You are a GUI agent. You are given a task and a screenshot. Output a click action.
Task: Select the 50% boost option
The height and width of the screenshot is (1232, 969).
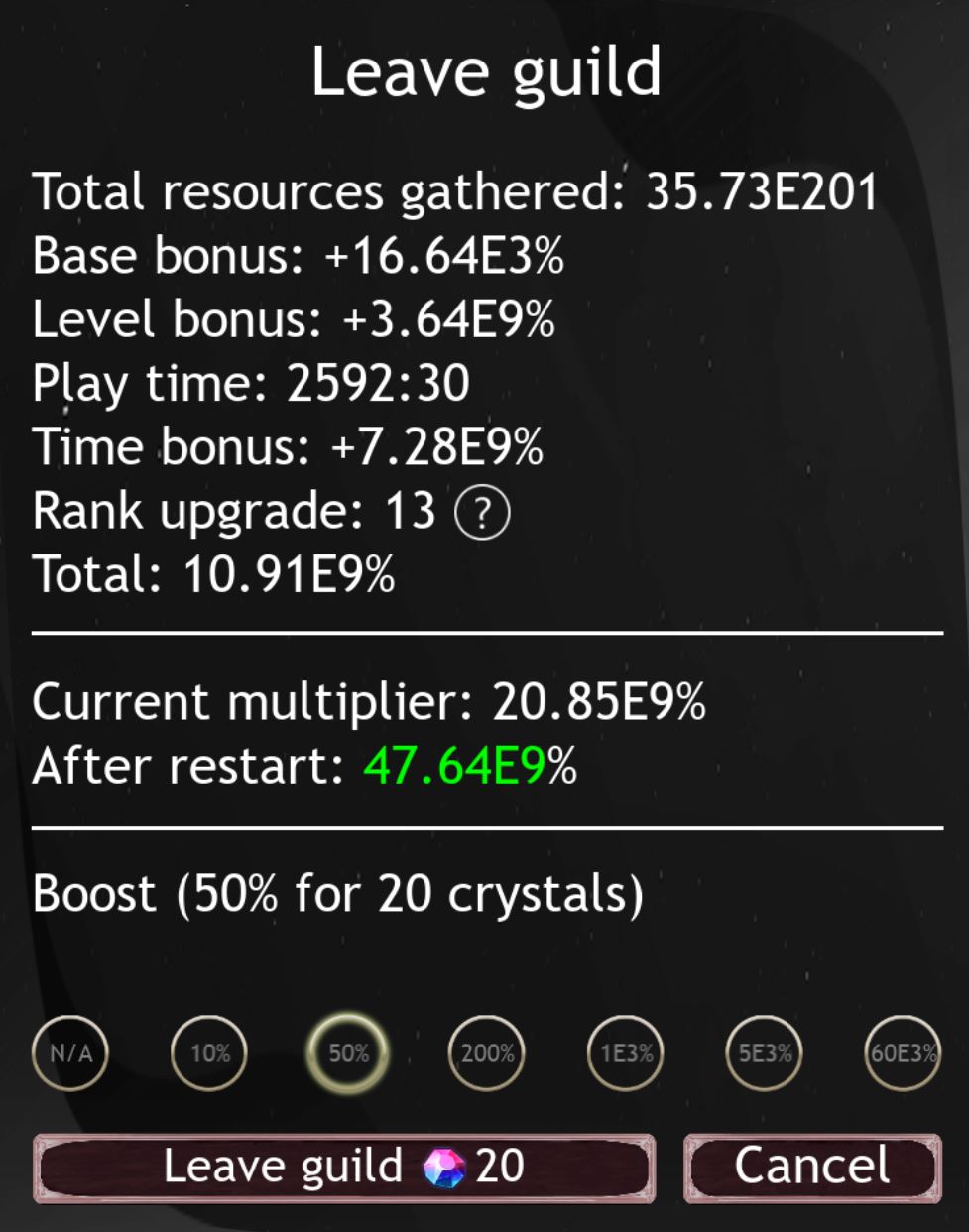348,1052
